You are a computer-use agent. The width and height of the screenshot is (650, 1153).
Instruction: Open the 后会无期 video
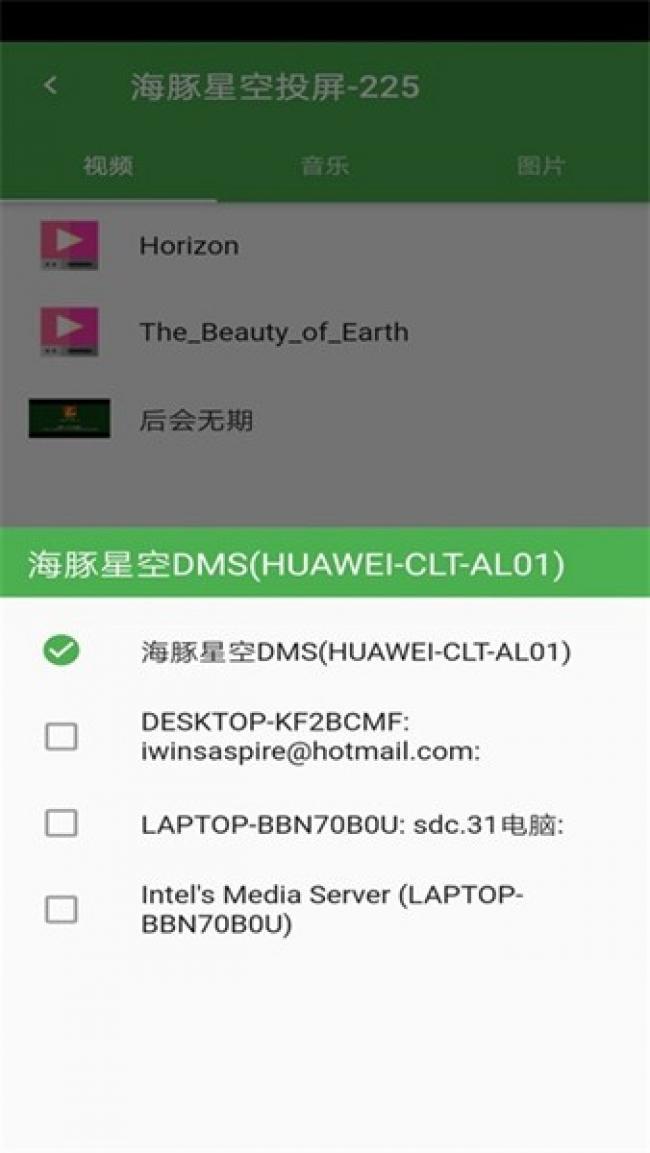coord(196,420)
